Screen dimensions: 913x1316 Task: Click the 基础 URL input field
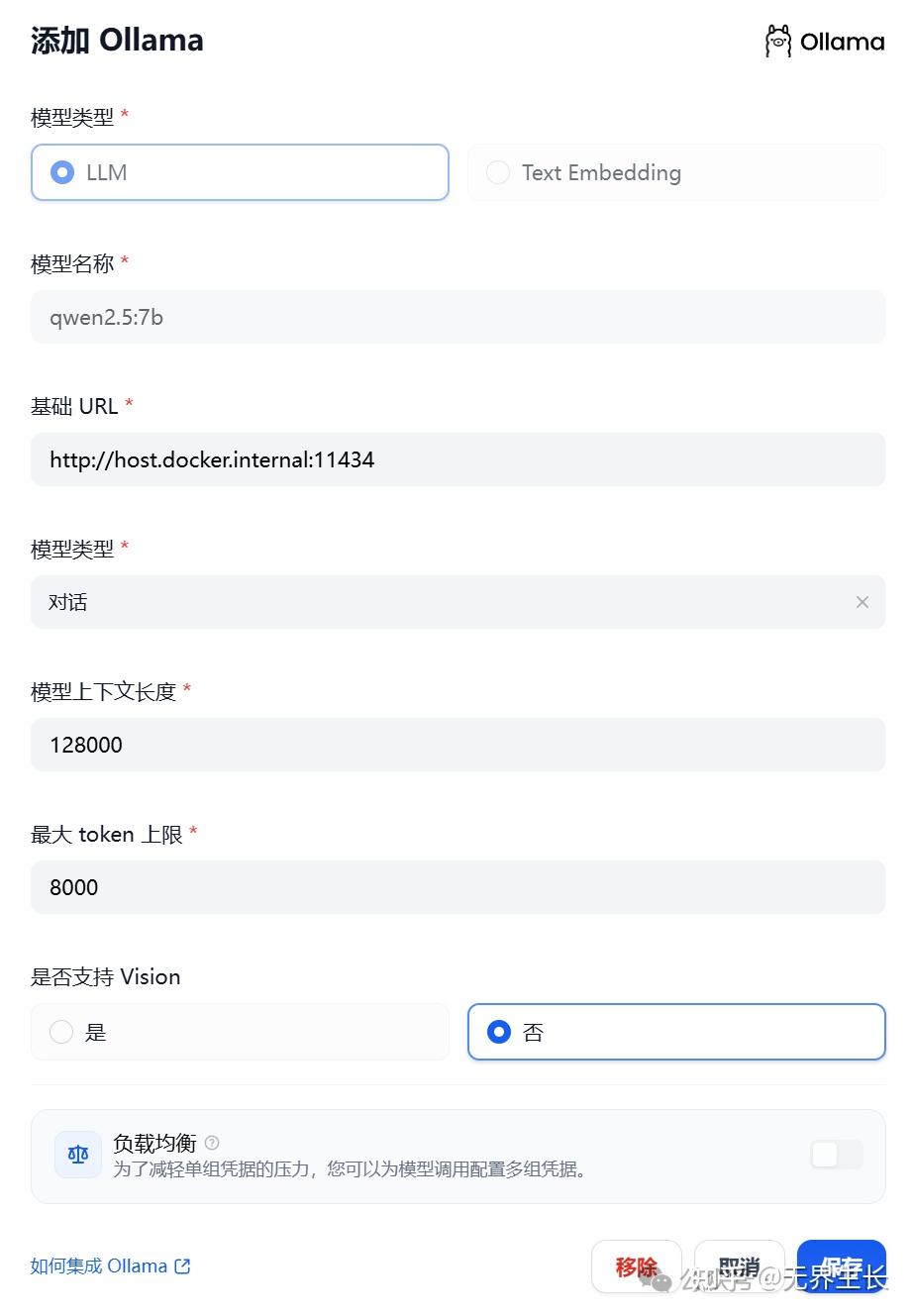click(x=457, y=459)
